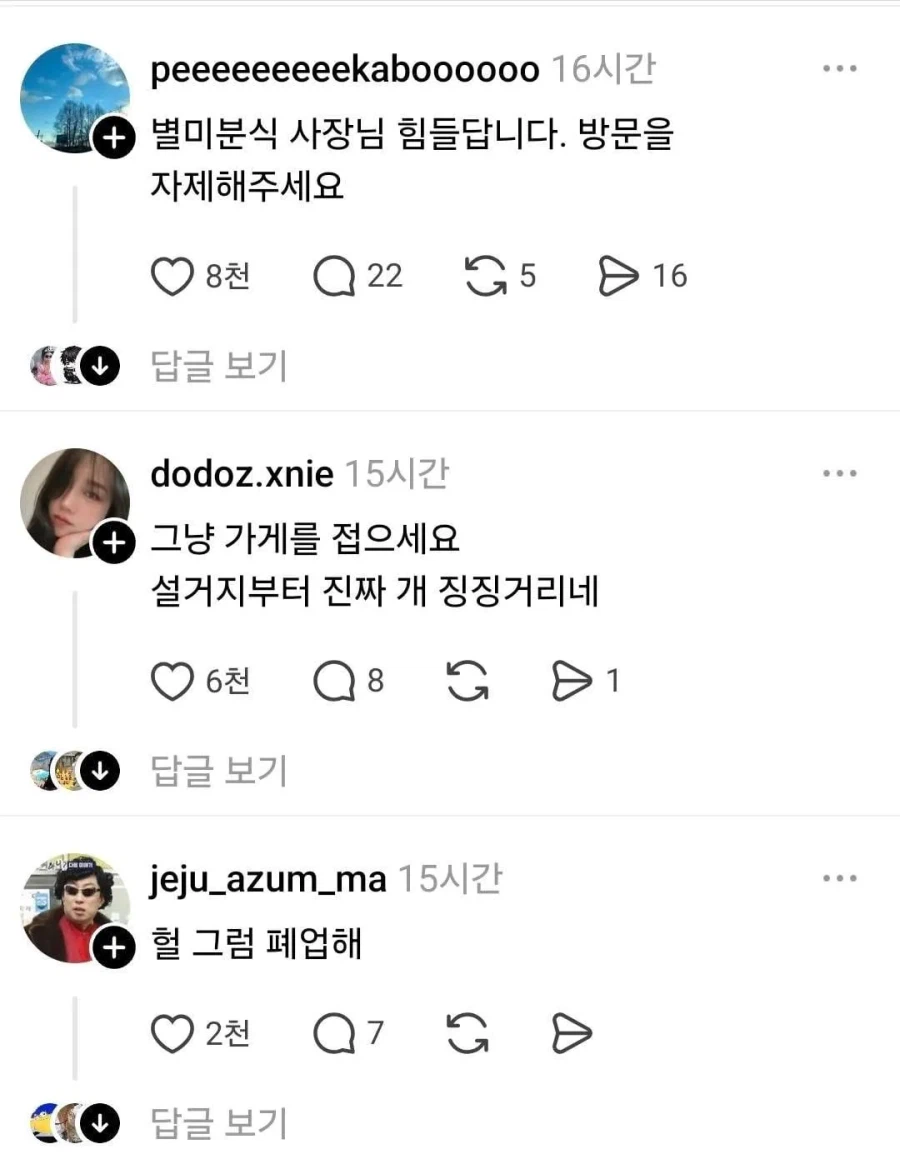This screenshot has width=900, height=1159.
Task: Click '답글 보기' below jeju_azum_ma's comment
Action: (x=217, y=1122)
